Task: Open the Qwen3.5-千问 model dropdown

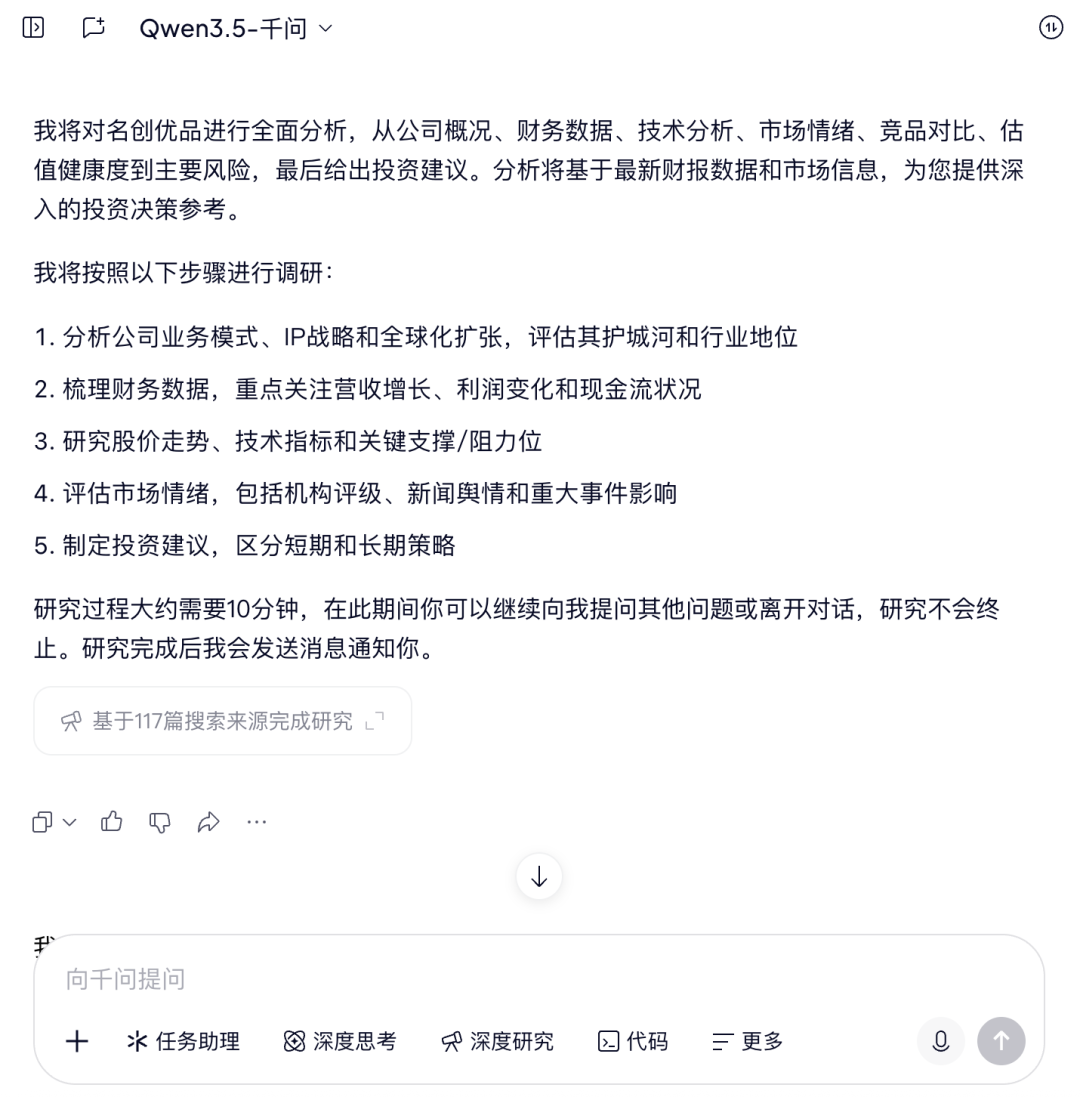Action: [x=236, y=28]
